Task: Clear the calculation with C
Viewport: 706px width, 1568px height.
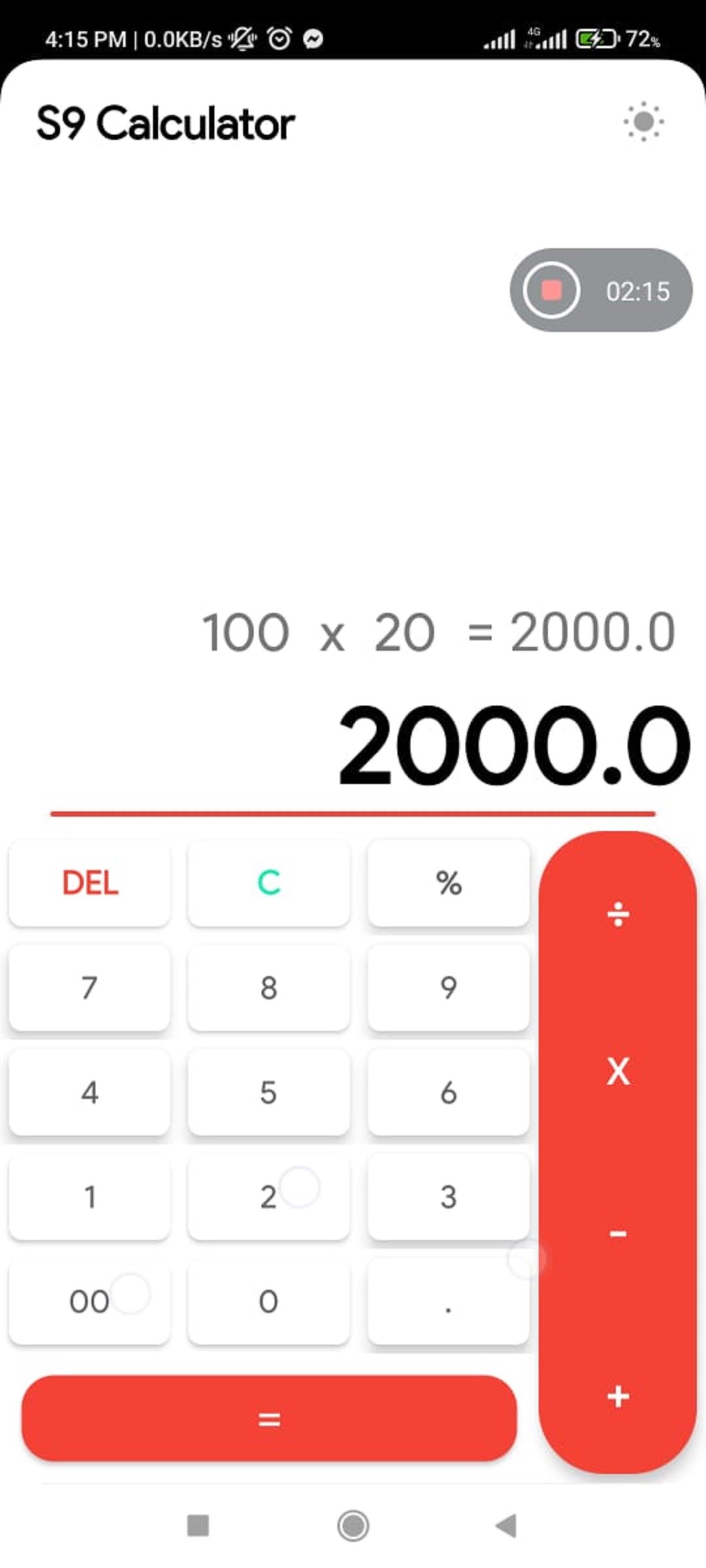Action: point(269,883)
